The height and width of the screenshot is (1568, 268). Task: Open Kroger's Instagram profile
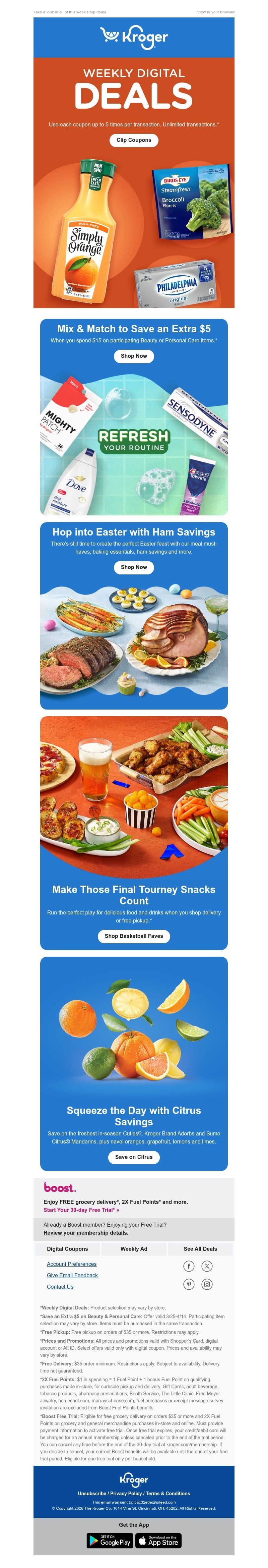point(207,1284)
